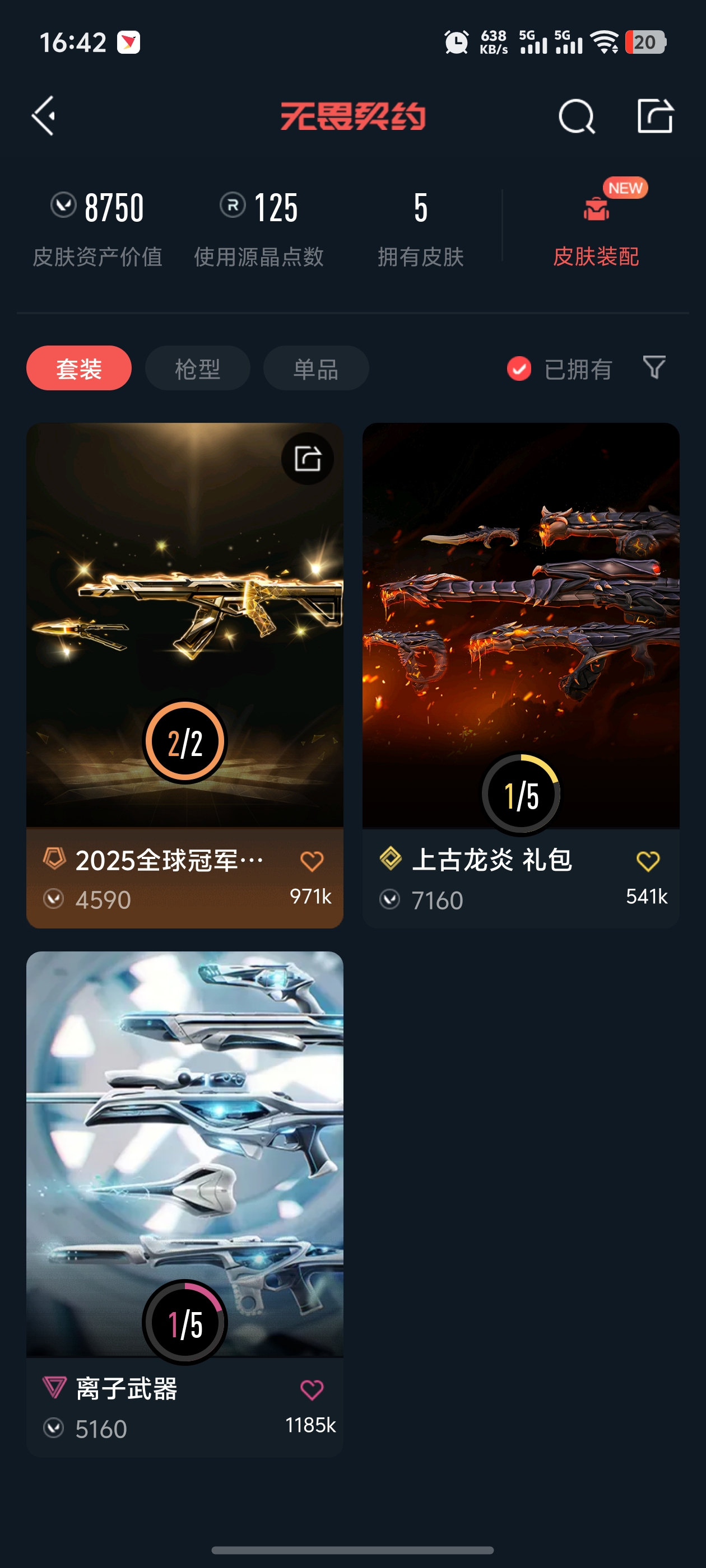Share this page via header share icon

pyautogui.click(x=655, y=116)
